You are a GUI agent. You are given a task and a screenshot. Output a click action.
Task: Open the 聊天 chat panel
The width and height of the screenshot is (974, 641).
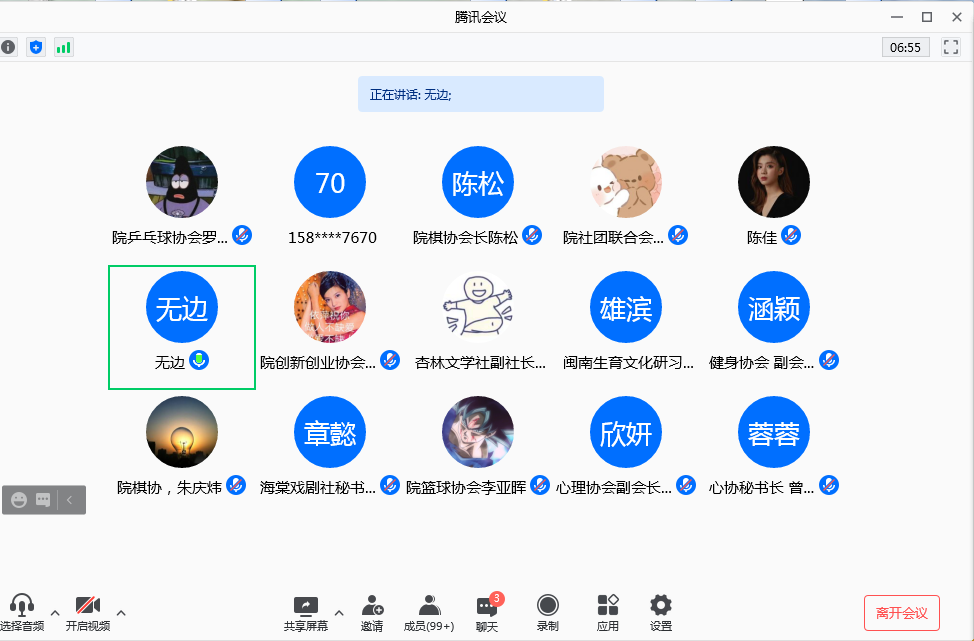(x=487, y=612)
